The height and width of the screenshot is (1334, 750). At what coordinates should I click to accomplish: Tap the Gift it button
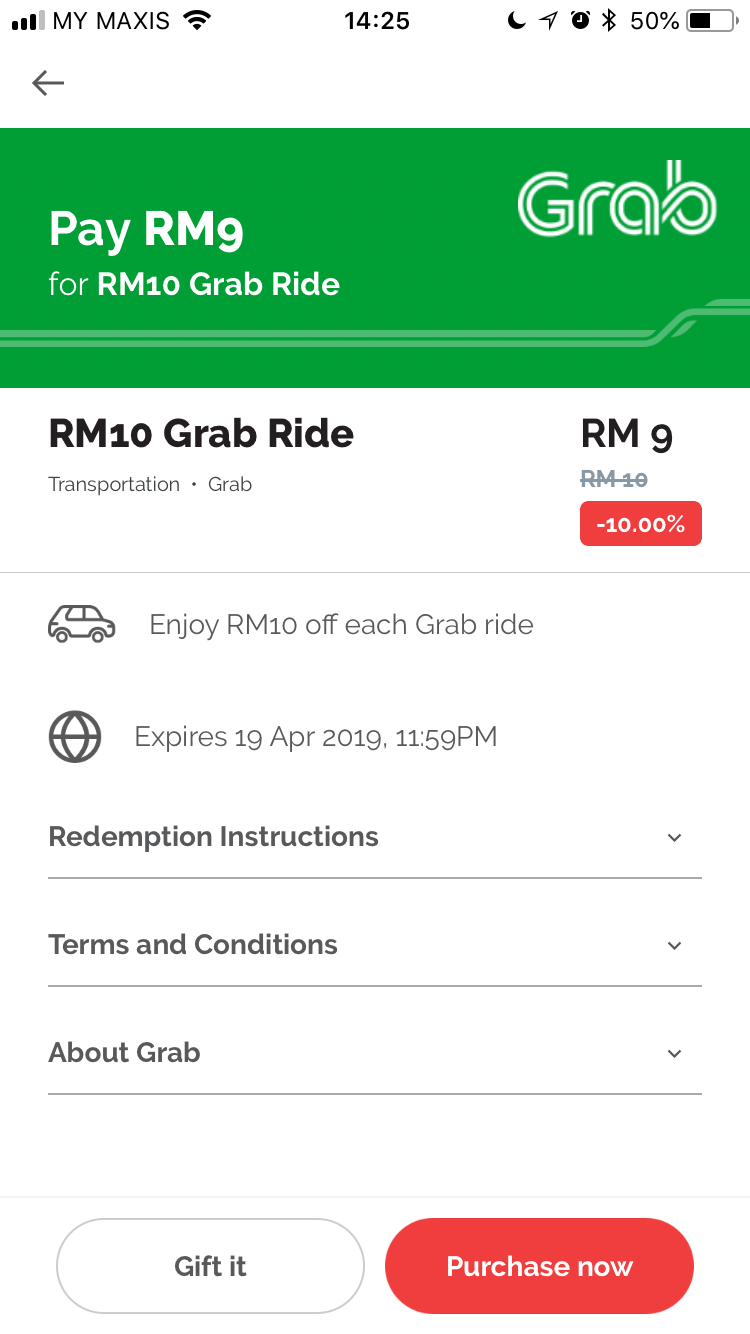210,1266
